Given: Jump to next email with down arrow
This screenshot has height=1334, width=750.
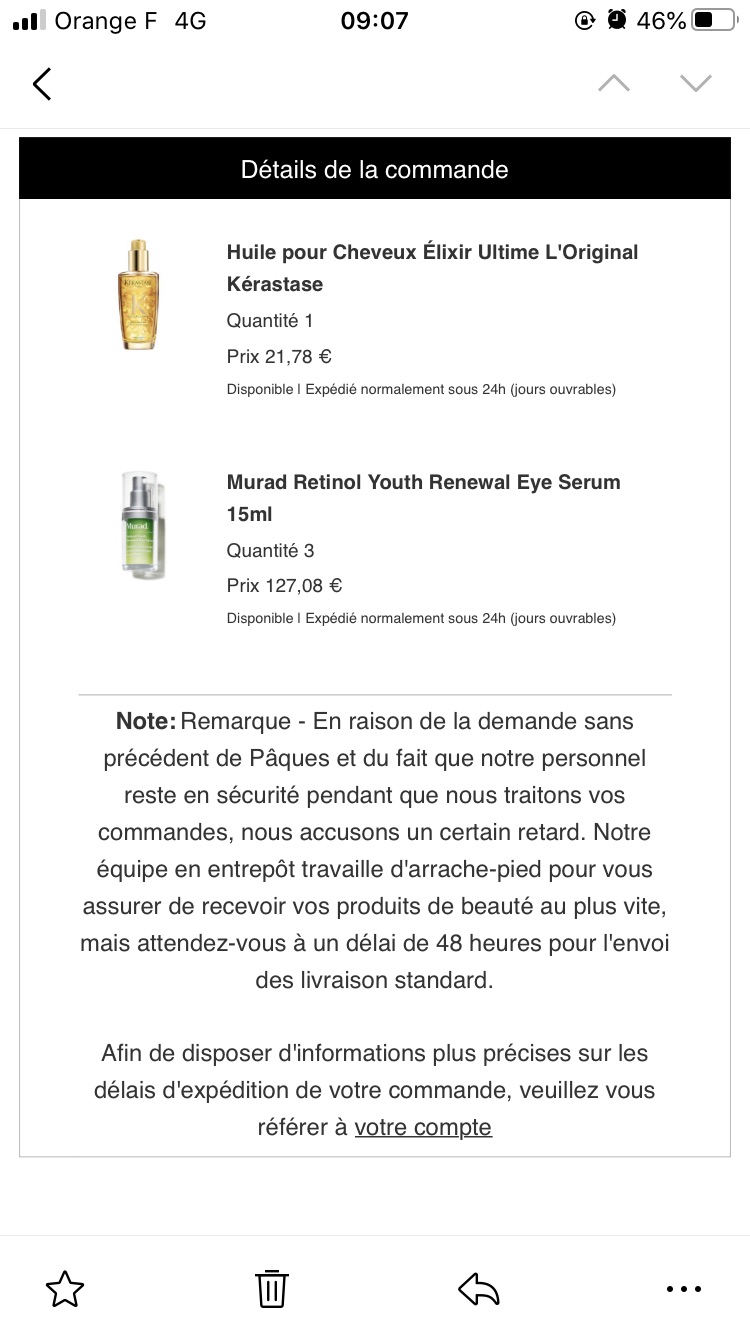Looking at the screenshot, I should point(695,83).
